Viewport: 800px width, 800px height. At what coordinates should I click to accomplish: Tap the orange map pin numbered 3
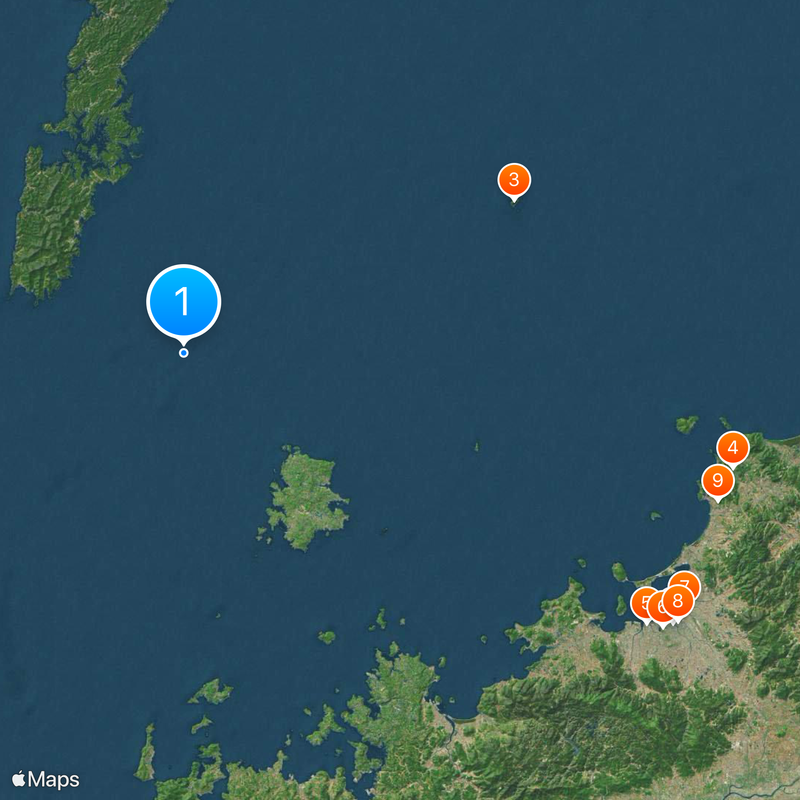coord(514,180)
